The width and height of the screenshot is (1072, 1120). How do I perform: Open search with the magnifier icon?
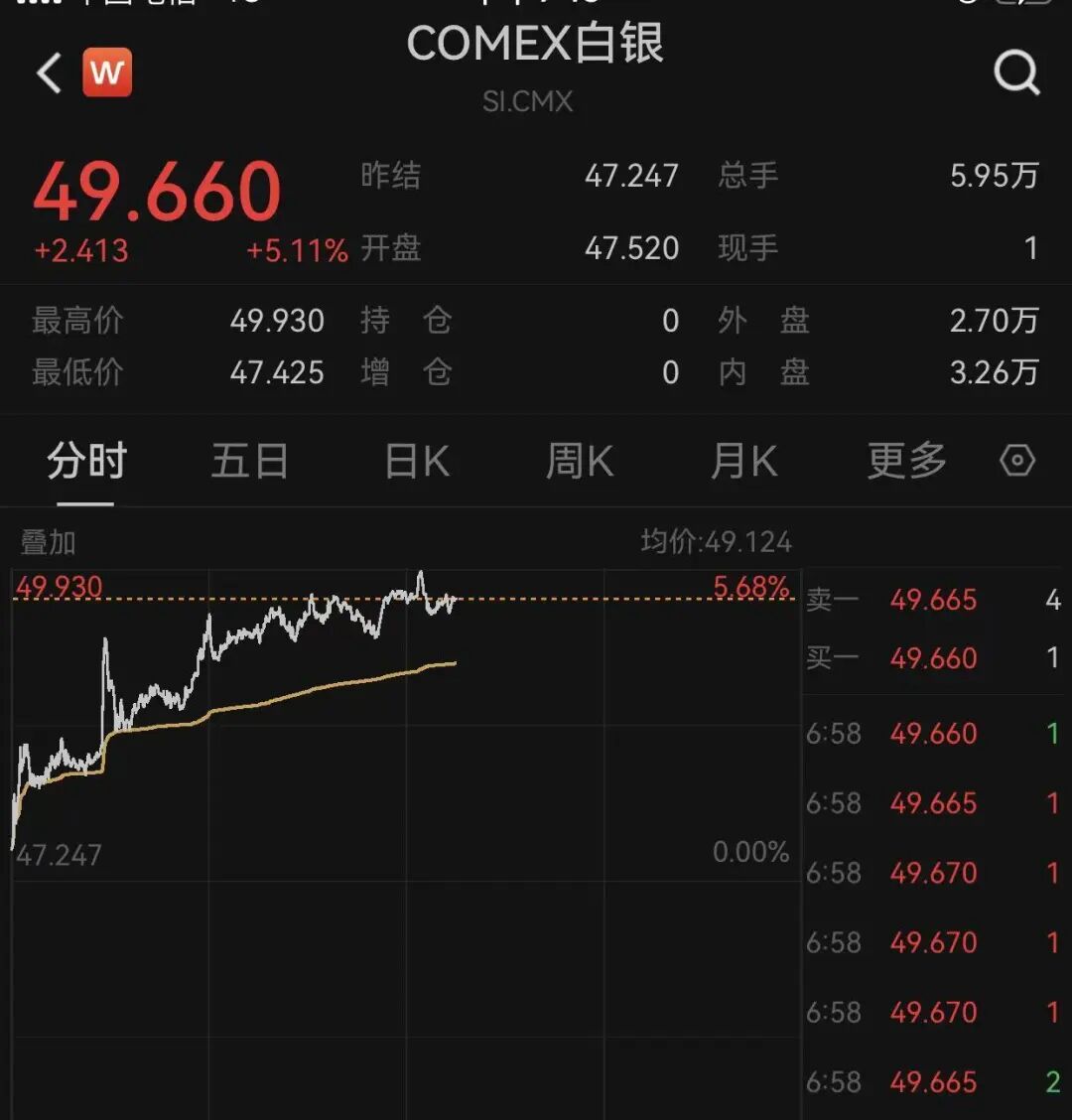tap(1013, 72)
